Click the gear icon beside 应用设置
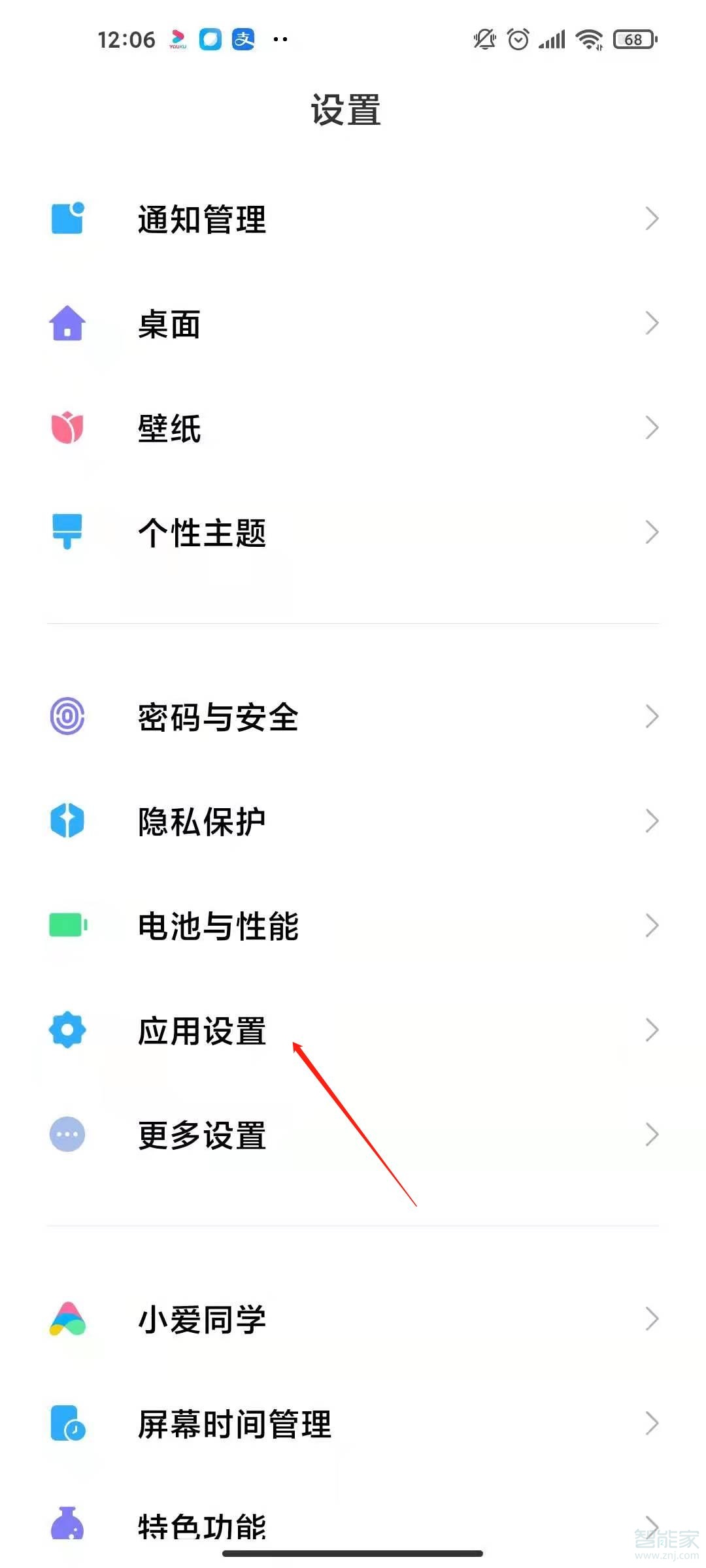The width and height of the screenshot is (706, 1568). [67, 1030]
